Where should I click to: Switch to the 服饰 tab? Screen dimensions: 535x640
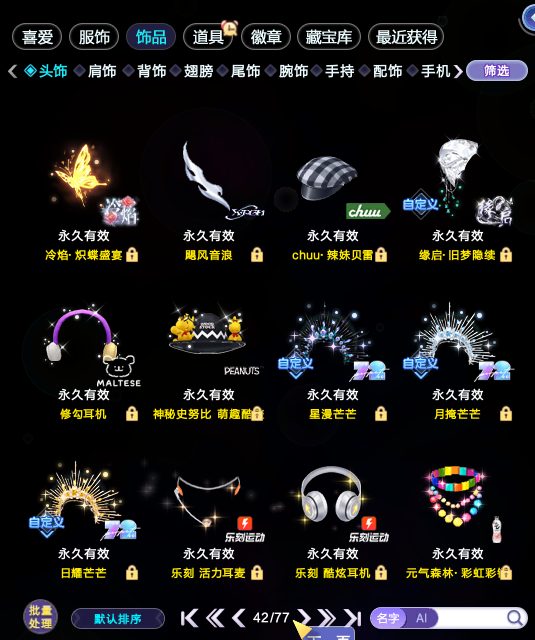coord(94,37)
